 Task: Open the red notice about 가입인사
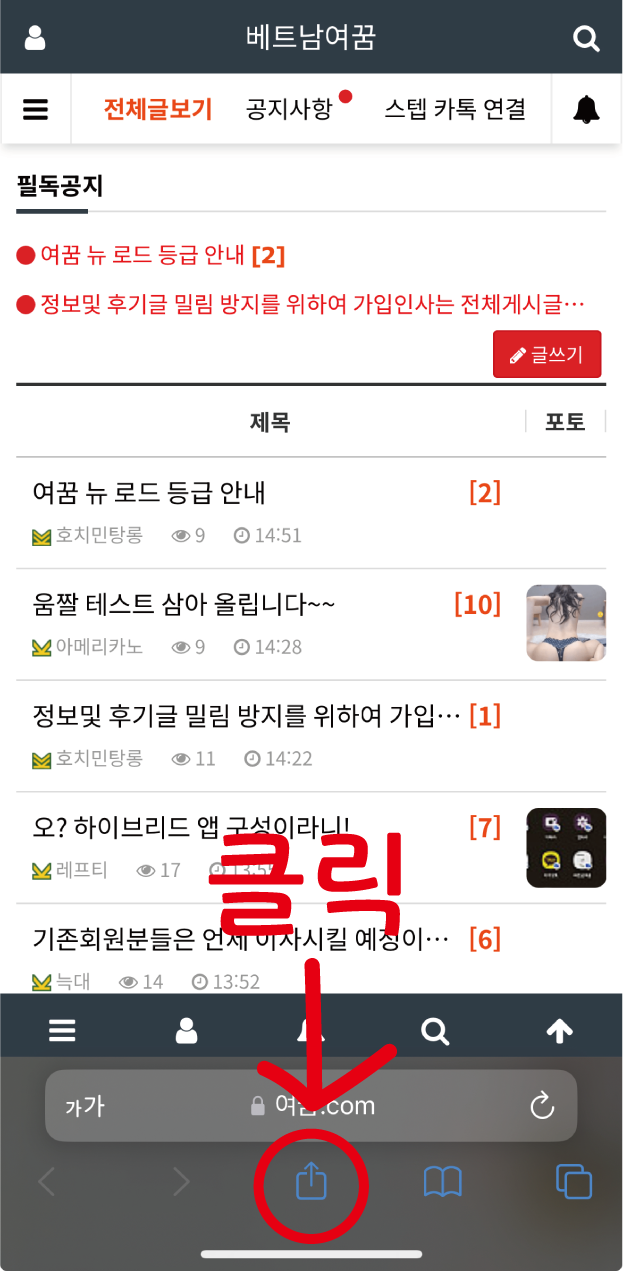(x=311, y=304)
